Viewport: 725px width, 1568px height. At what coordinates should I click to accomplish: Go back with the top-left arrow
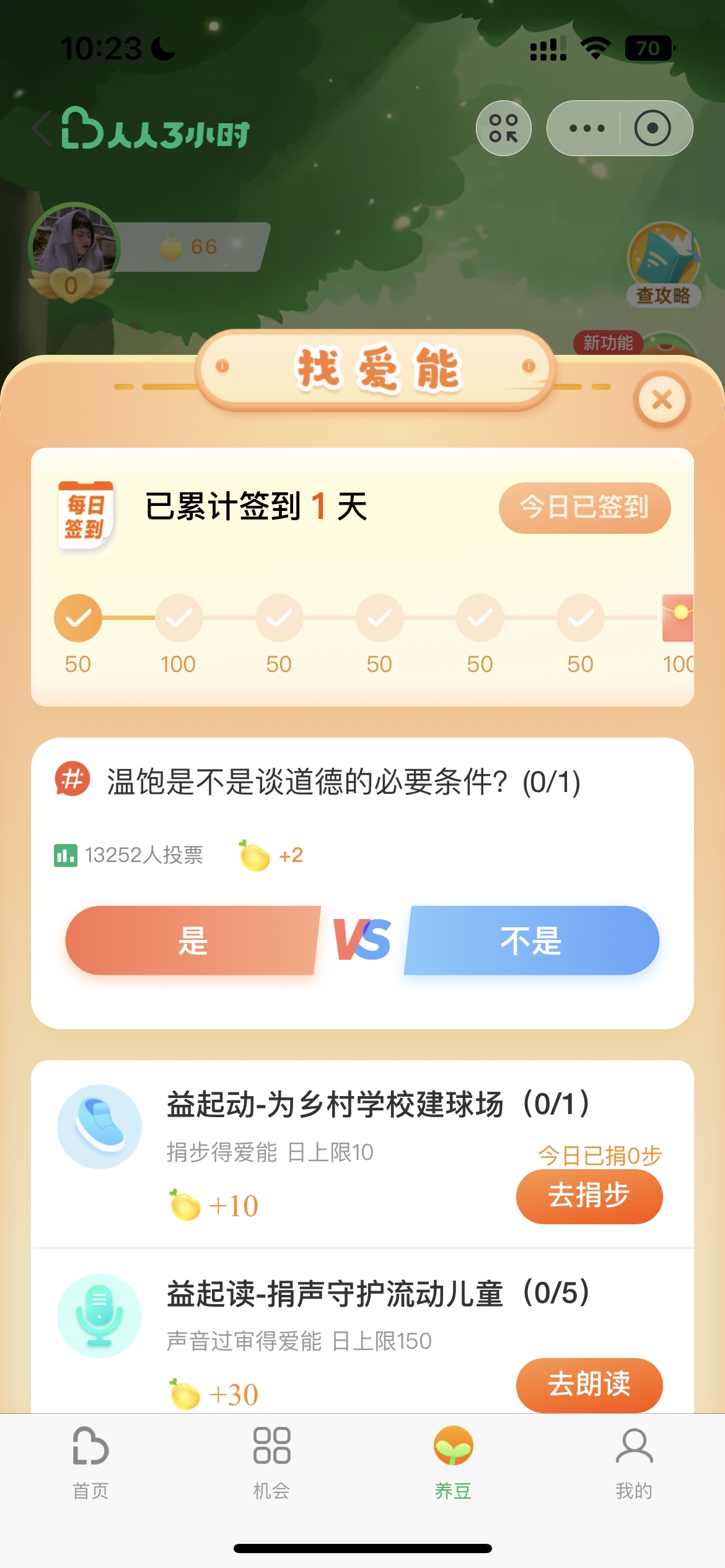point(42,129)
